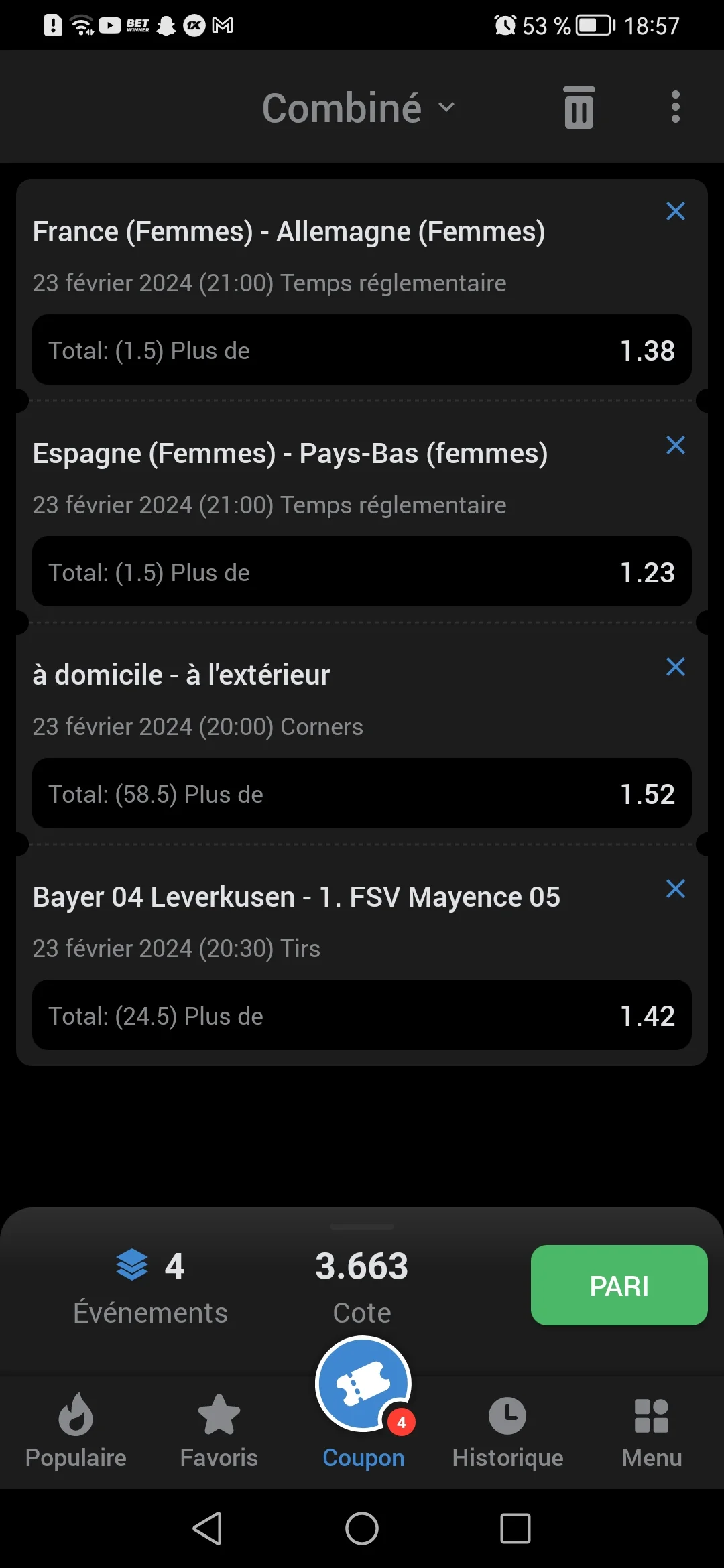The width and height of the screenshot is (724, 1568).
Task: Select the Total 1.38 odds for France - Allemagne
Action: pos(362,350)
